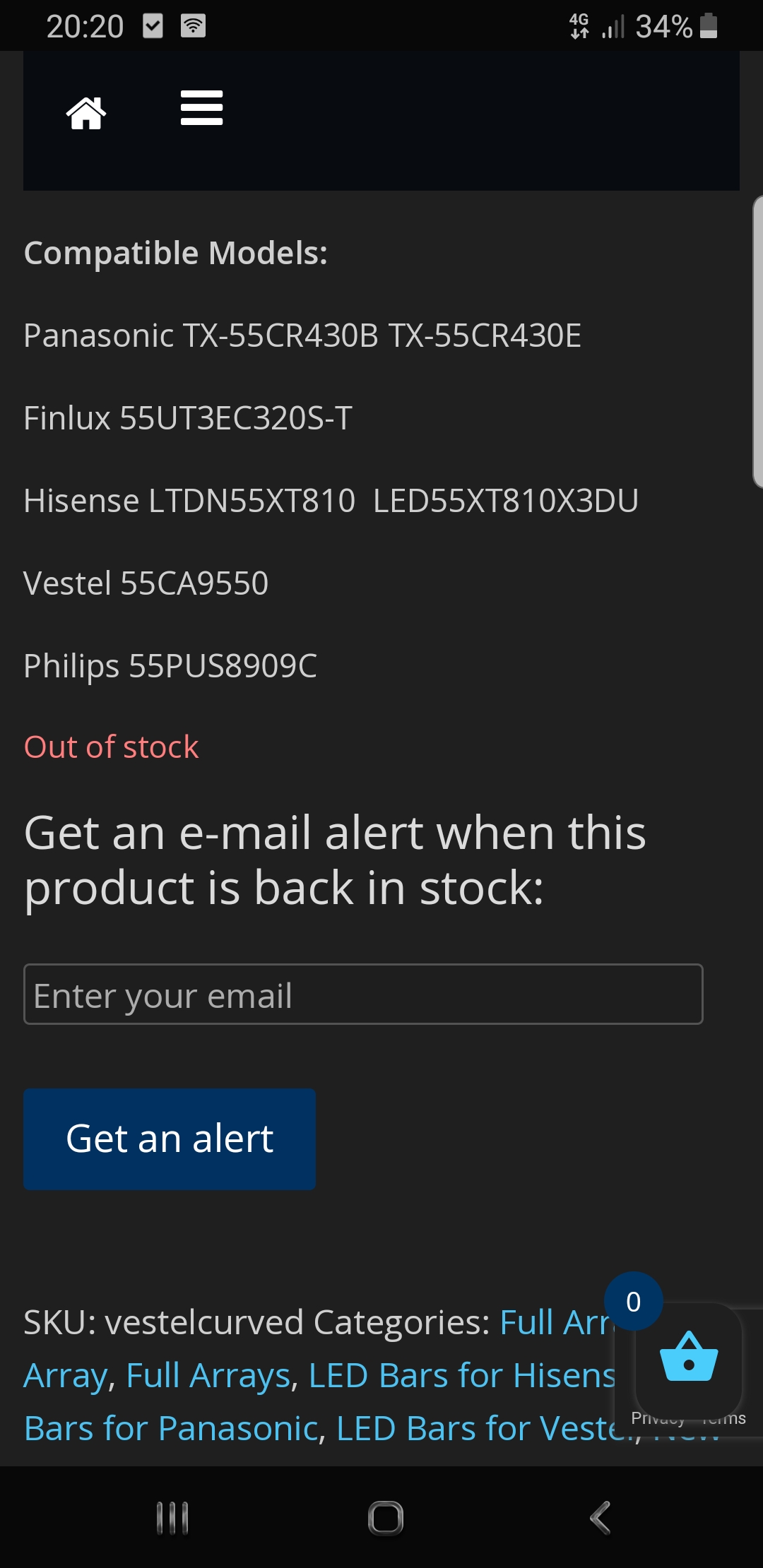This screenshot has width=763, height=1568.
Task: Show recent apps from the navigation bar
Action: coord(172,1518)
